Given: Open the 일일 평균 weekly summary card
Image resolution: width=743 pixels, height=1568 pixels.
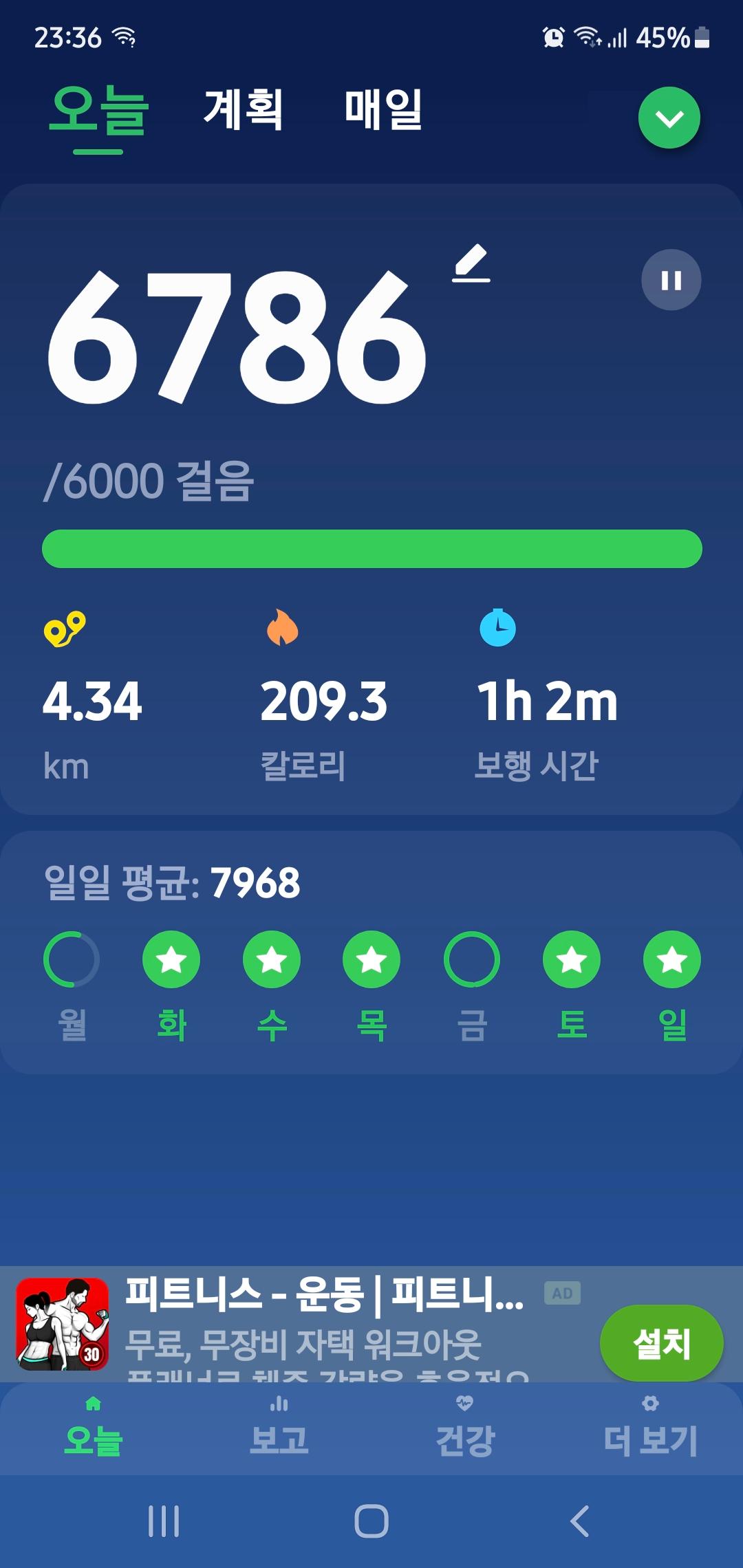Looking at the screenshot, I should (x=371, y=883).
